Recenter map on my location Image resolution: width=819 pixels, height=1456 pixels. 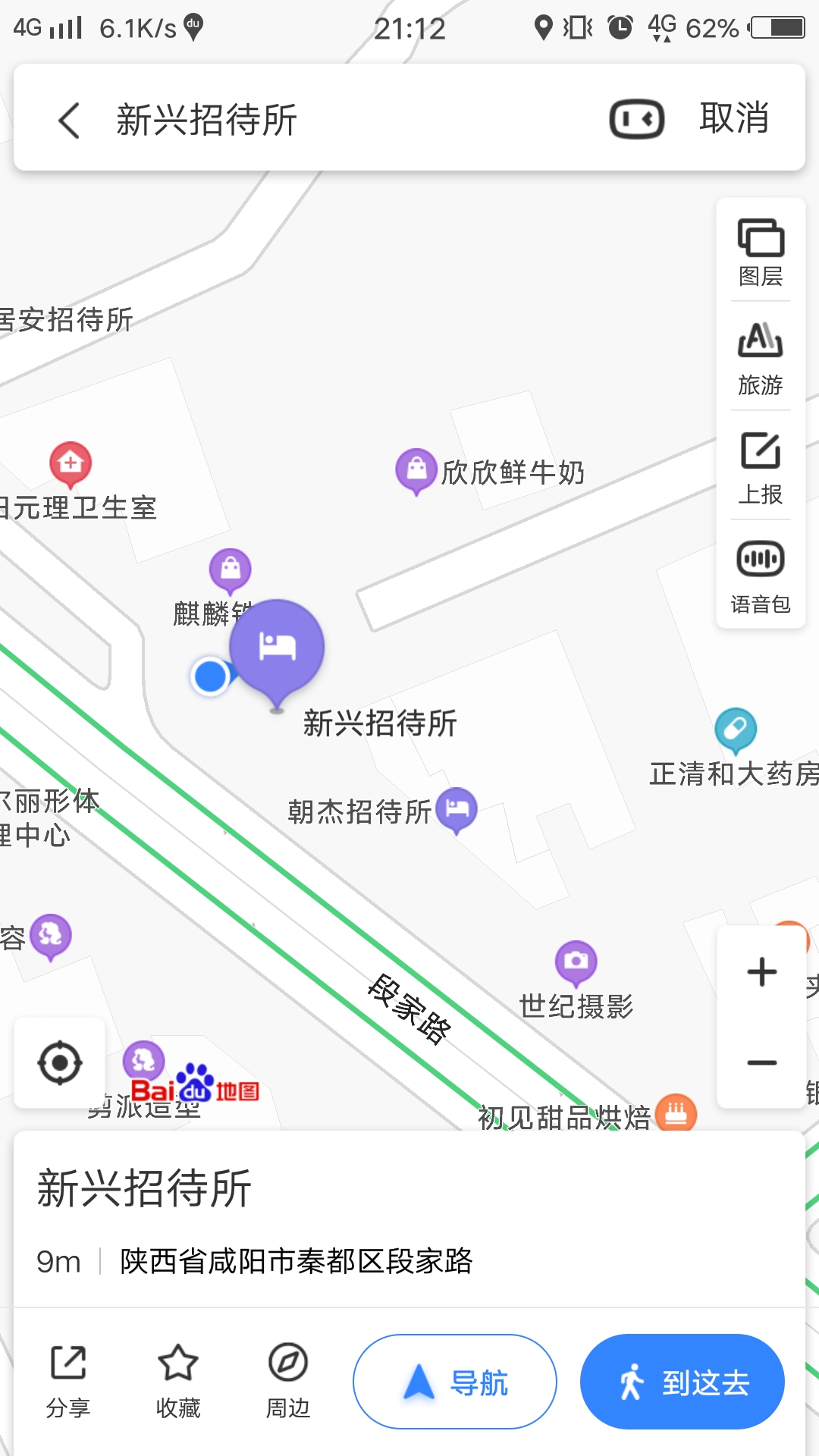[60, 1063]
